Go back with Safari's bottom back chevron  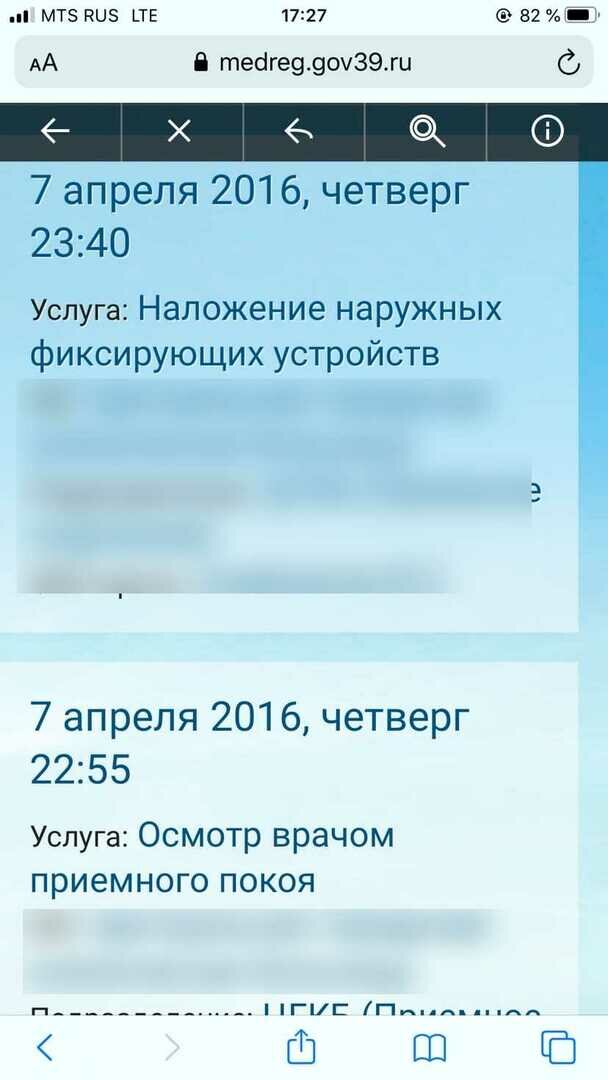click(45, 1048)
